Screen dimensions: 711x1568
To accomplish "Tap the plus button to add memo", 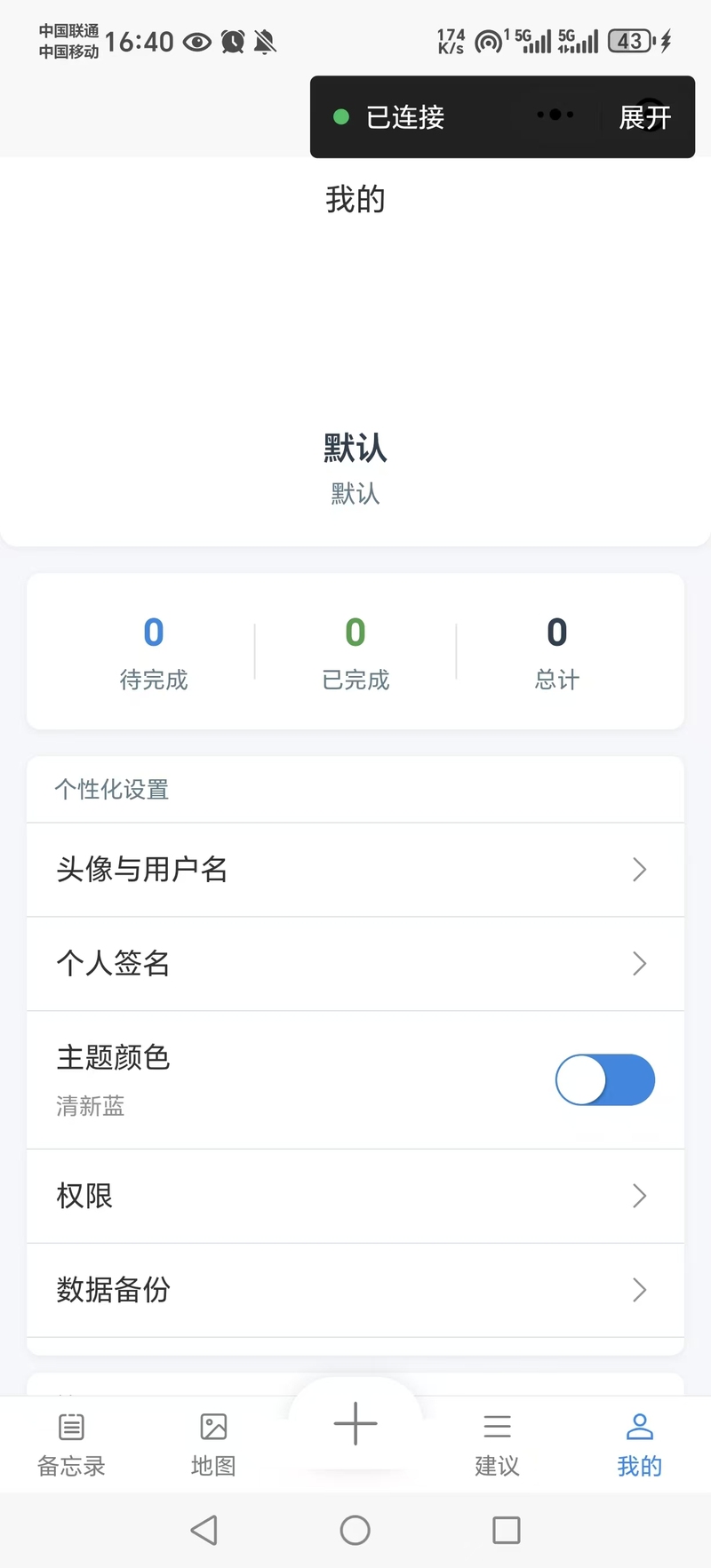I will 355,1423.
